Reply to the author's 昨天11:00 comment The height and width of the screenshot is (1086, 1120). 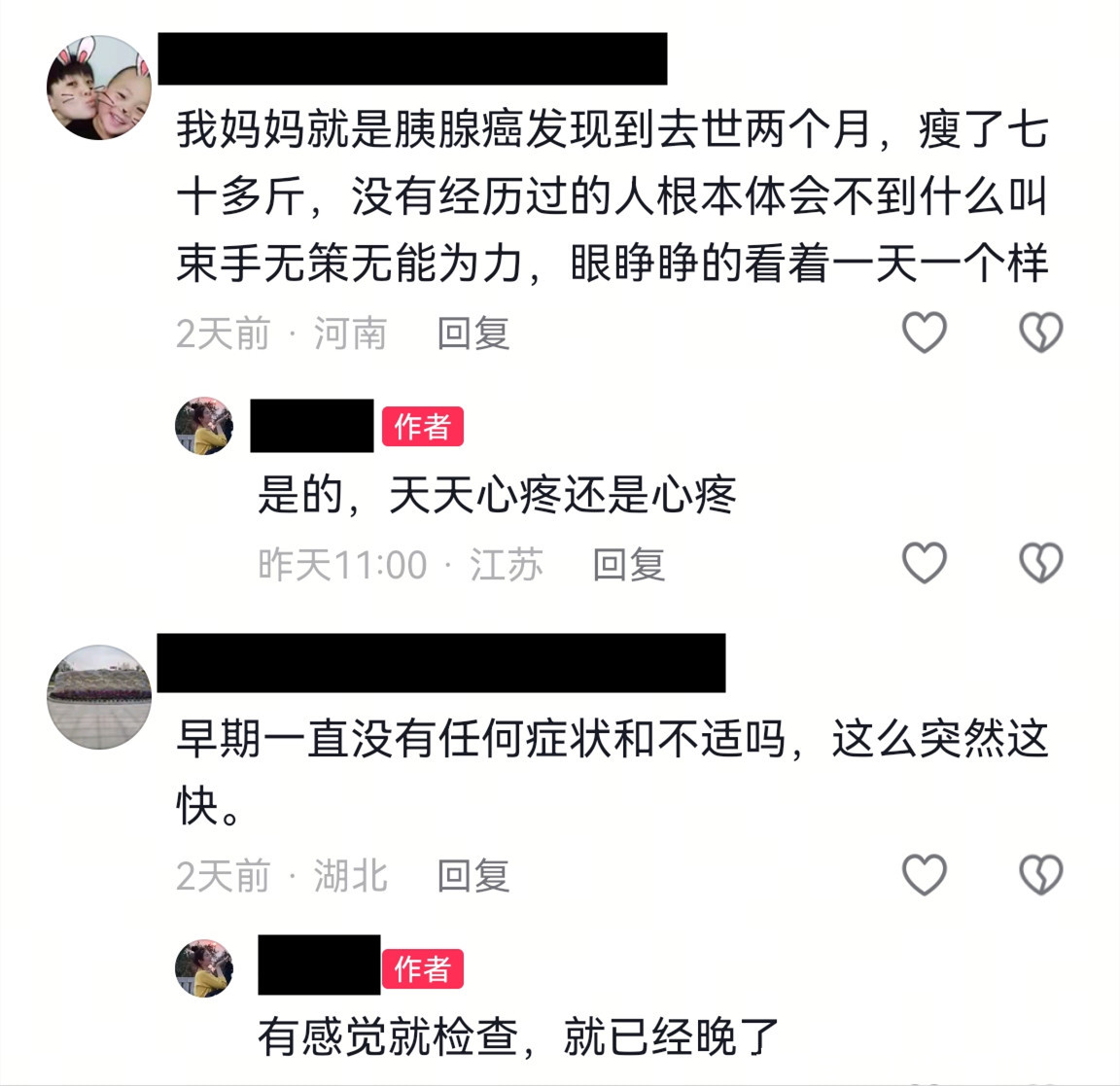(629, 564)
